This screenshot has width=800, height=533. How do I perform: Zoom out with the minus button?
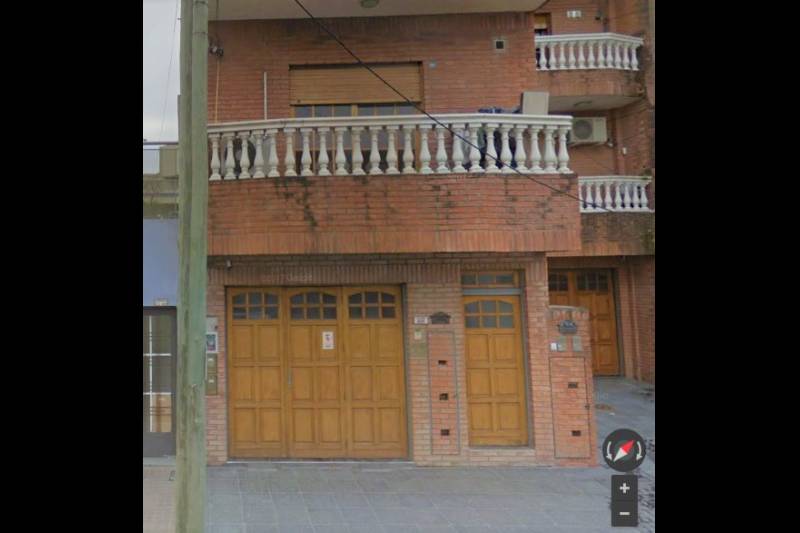(x=624, y=513)
